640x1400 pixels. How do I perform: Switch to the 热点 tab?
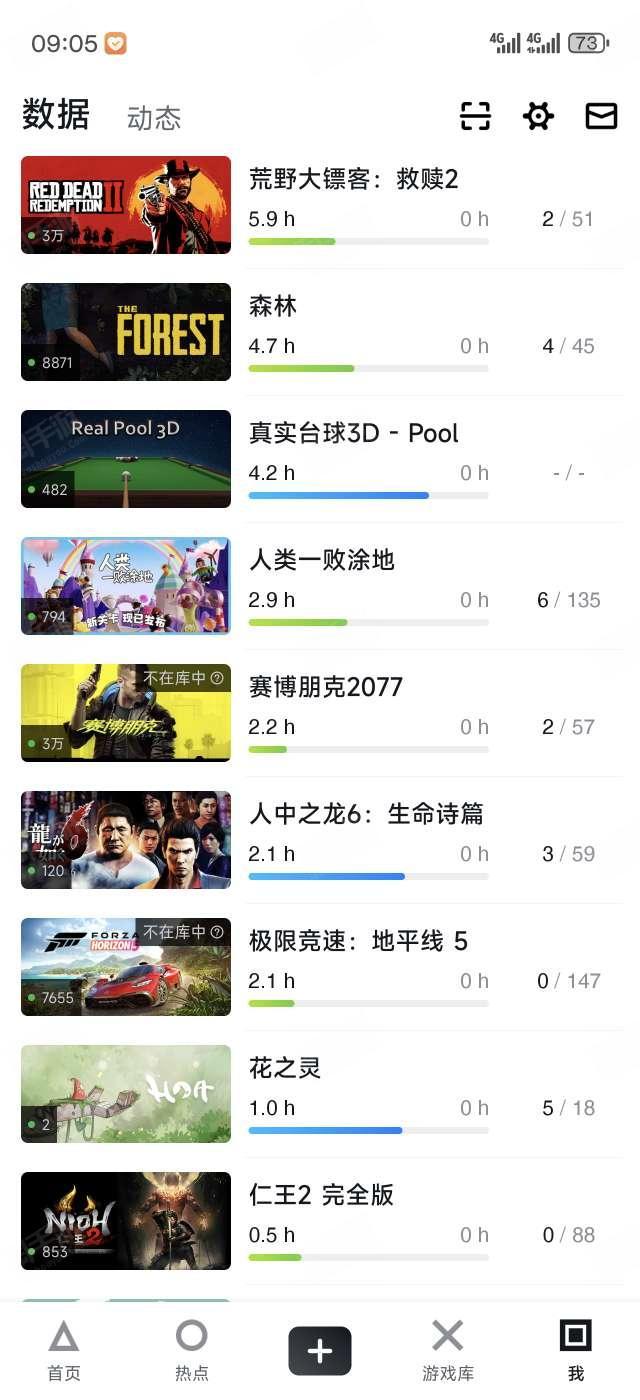tap(192, 1350)
